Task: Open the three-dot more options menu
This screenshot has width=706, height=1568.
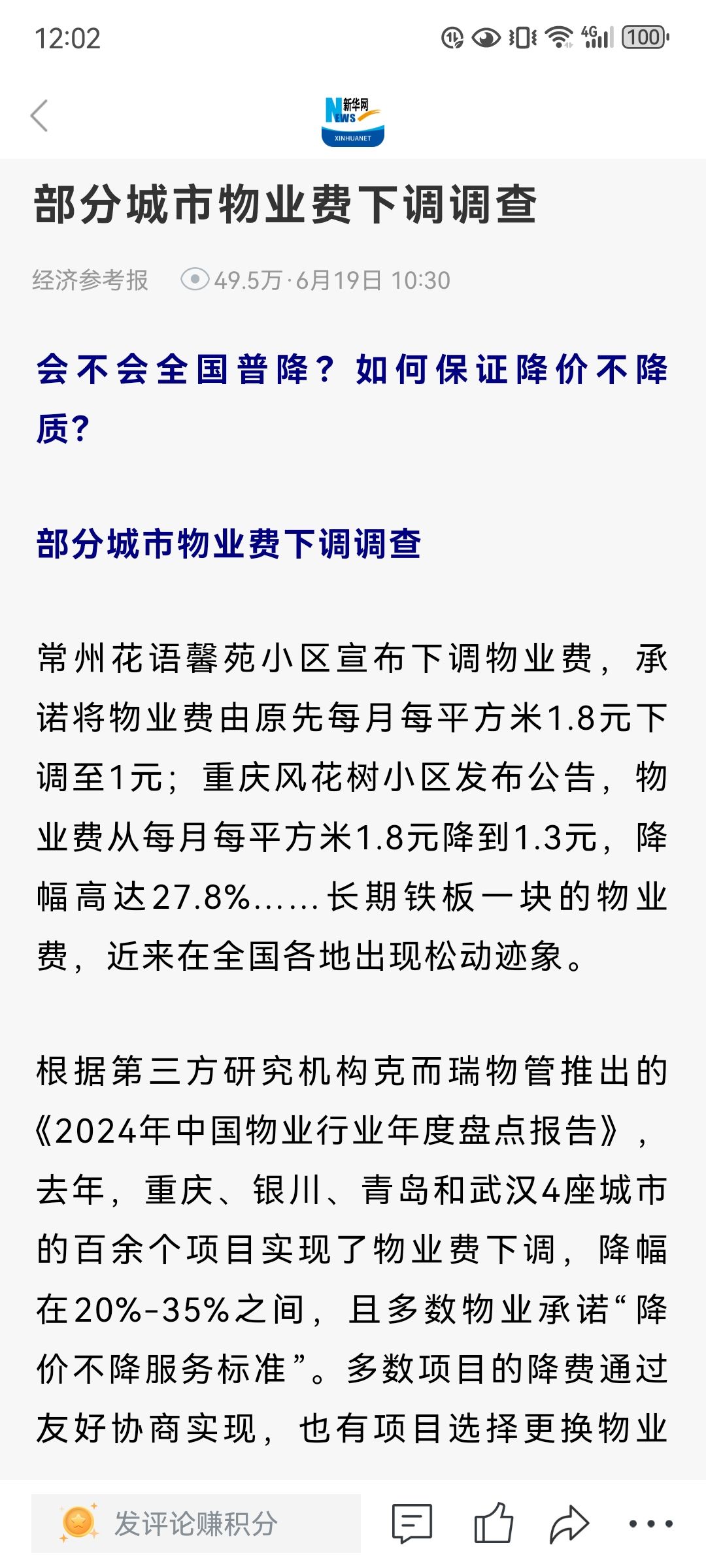Action: 650,1524
